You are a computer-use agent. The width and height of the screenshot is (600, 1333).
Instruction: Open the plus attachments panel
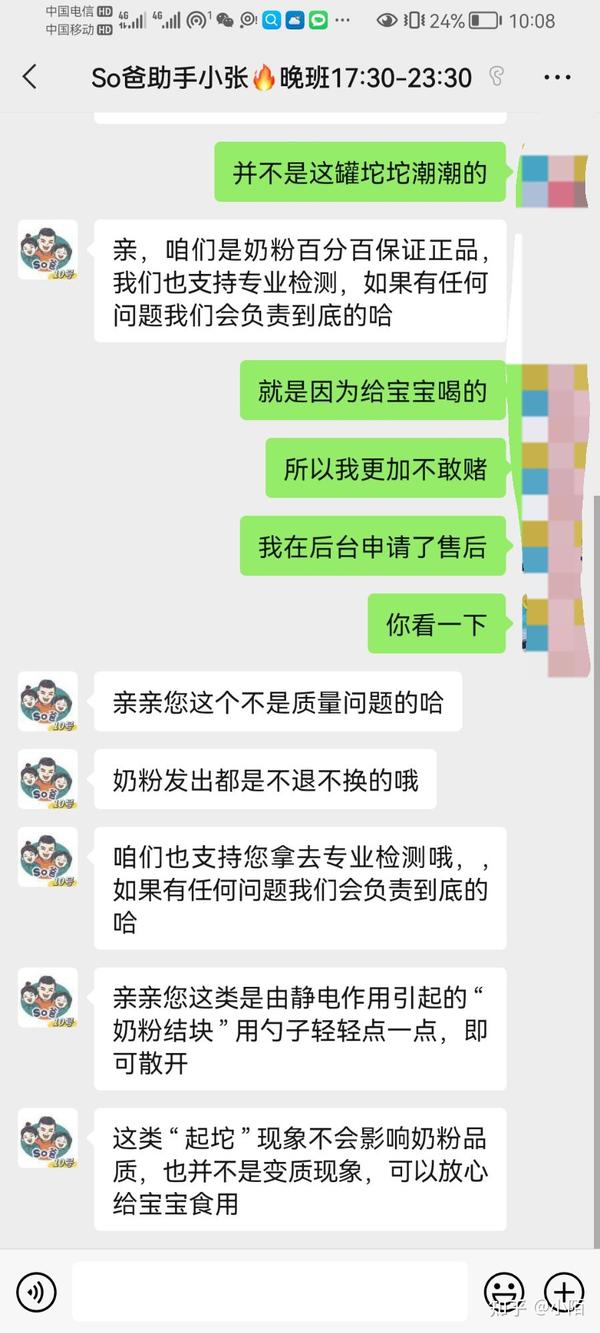[x=564, y=1292]
